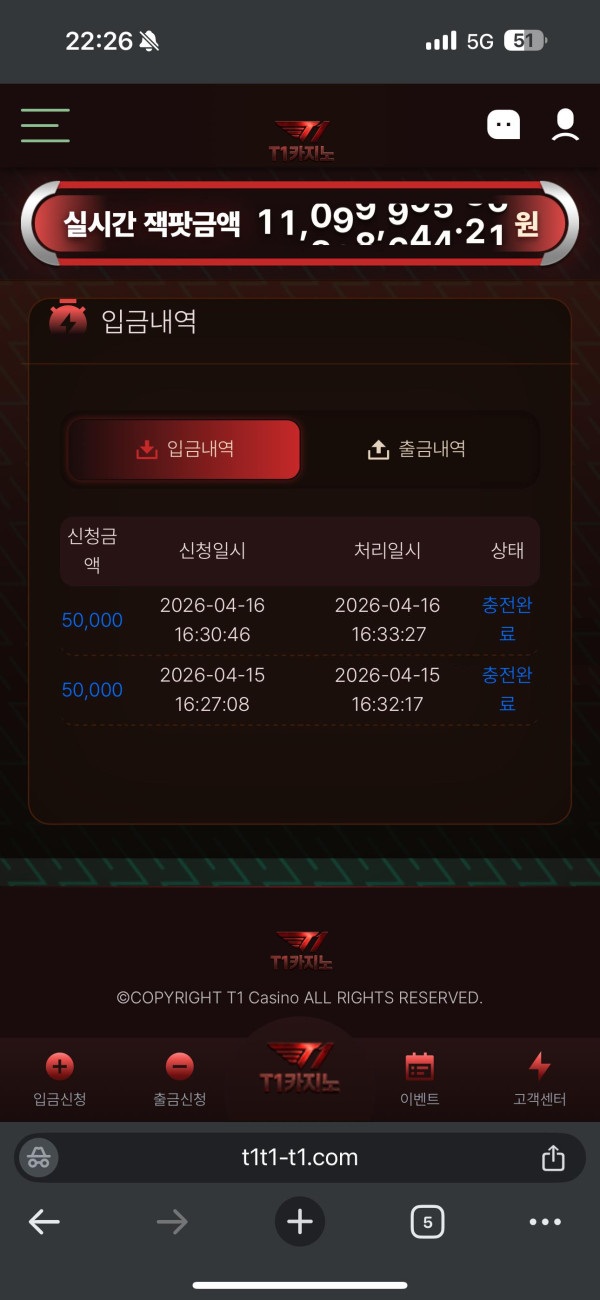The width and height of the screenshot is (600, 1300).
Task: Open the 고객센터 tab
Action: [x=539, y=1079]
